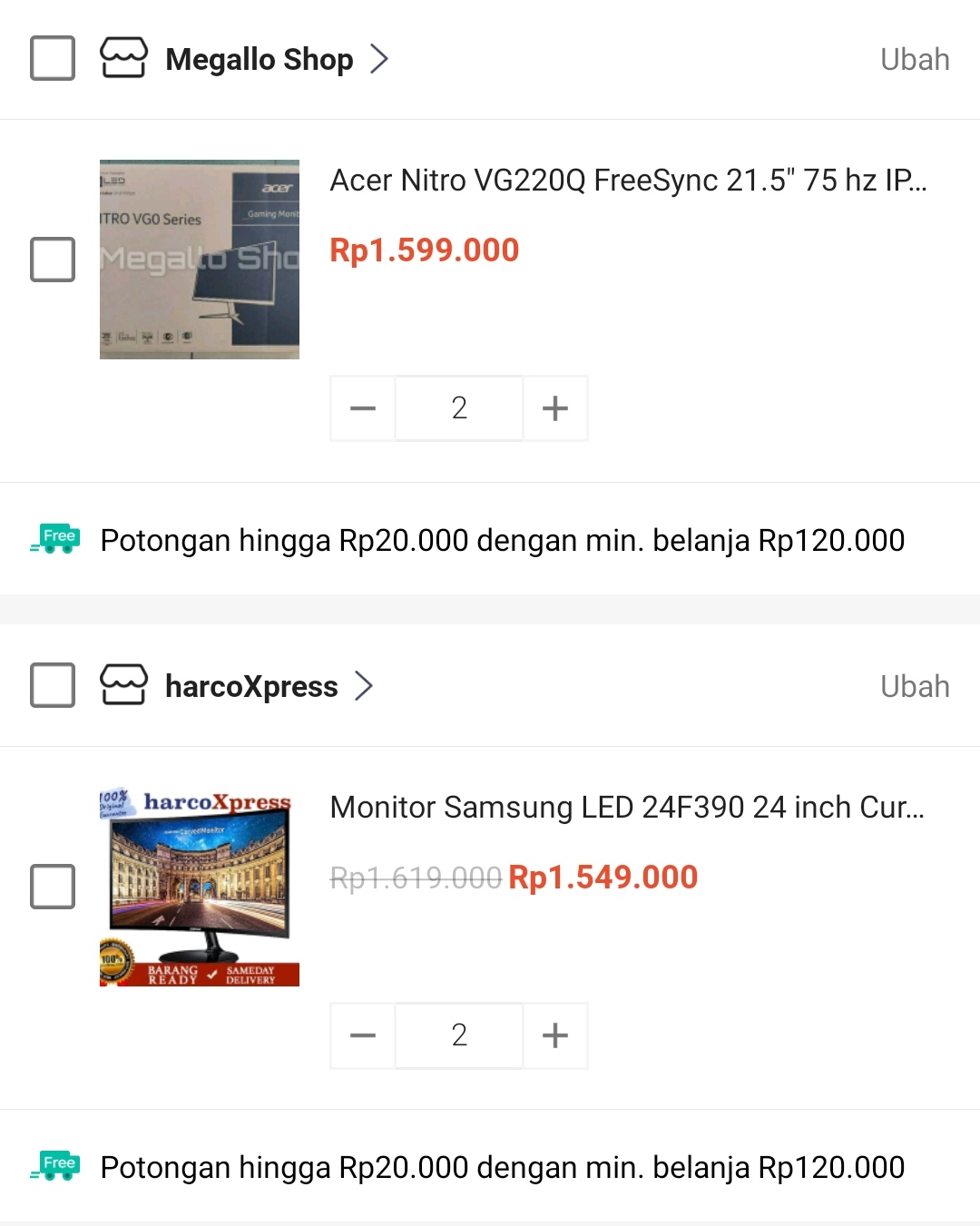The width and height of the screenshot is (980, 1226).
Task: Decrease Acer Nitro quantity by one
Action: (x=363, y=408)
